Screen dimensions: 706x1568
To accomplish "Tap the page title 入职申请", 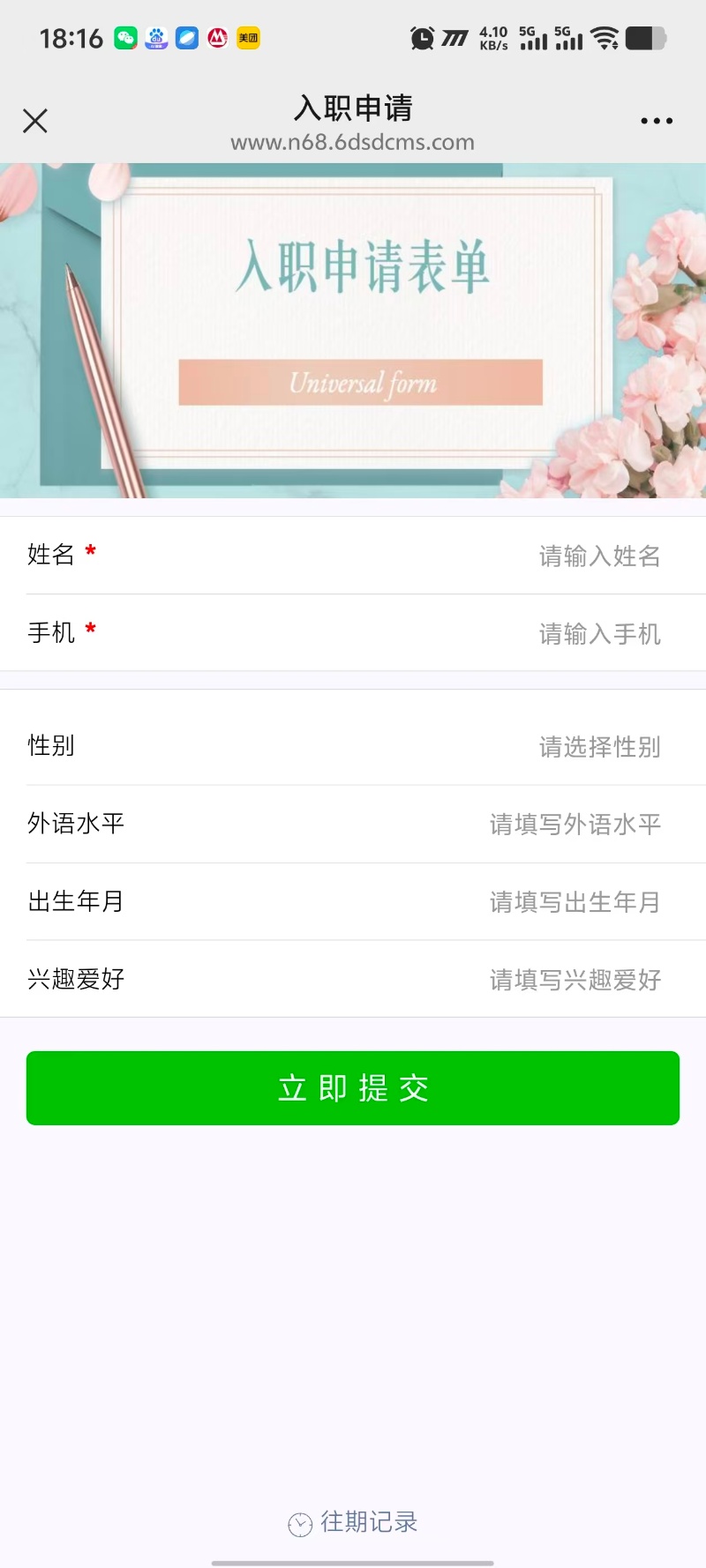I will point(353,108).
